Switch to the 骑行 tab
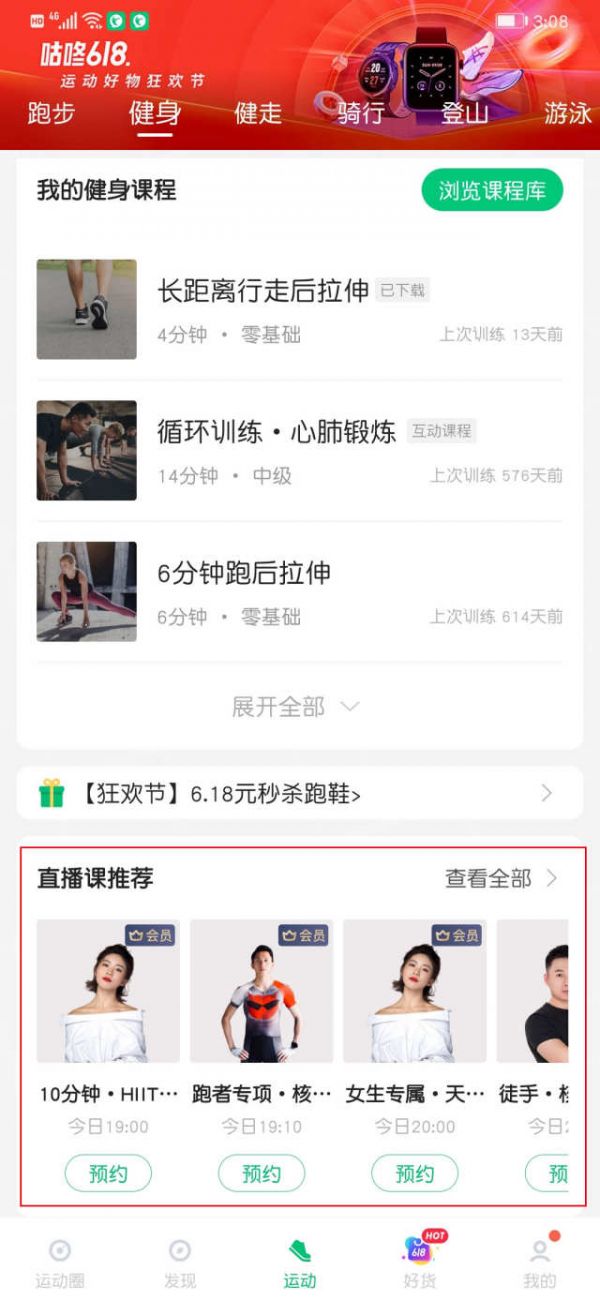The height and width of the screenshot is (1300, 600). (x=361, y=113)
